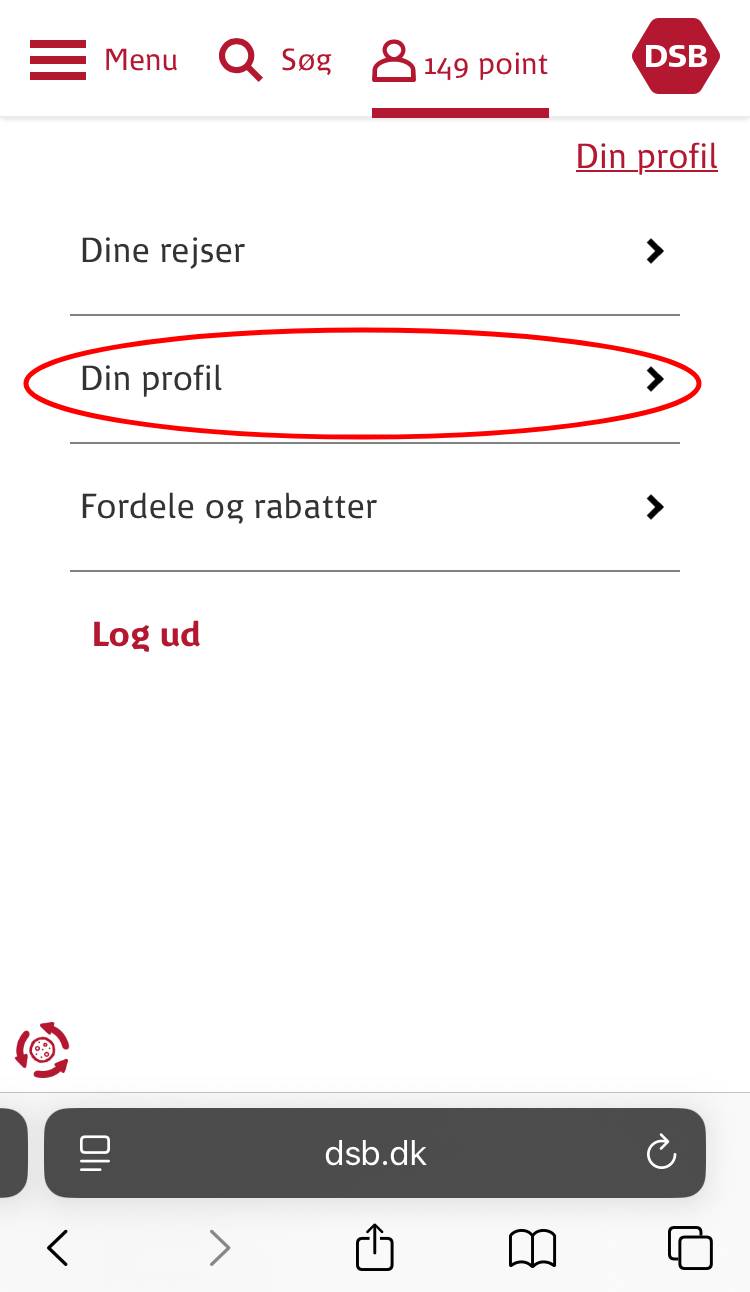This screenshot has height=1292, width=750.
Task: Share this page
Action: 375,1248
